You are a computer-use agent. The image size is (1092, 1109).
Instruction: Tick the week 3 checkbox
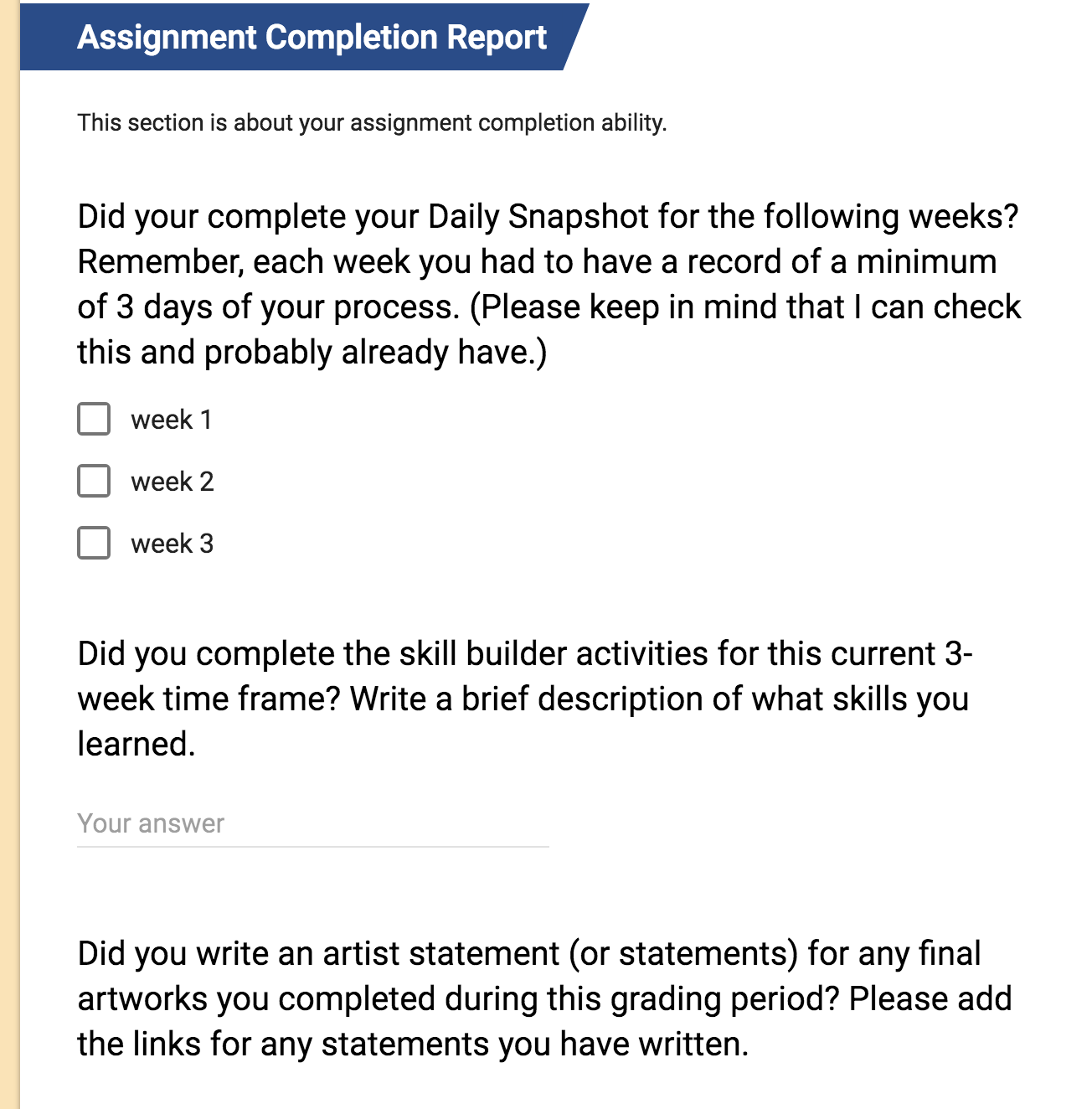point(94,543)
